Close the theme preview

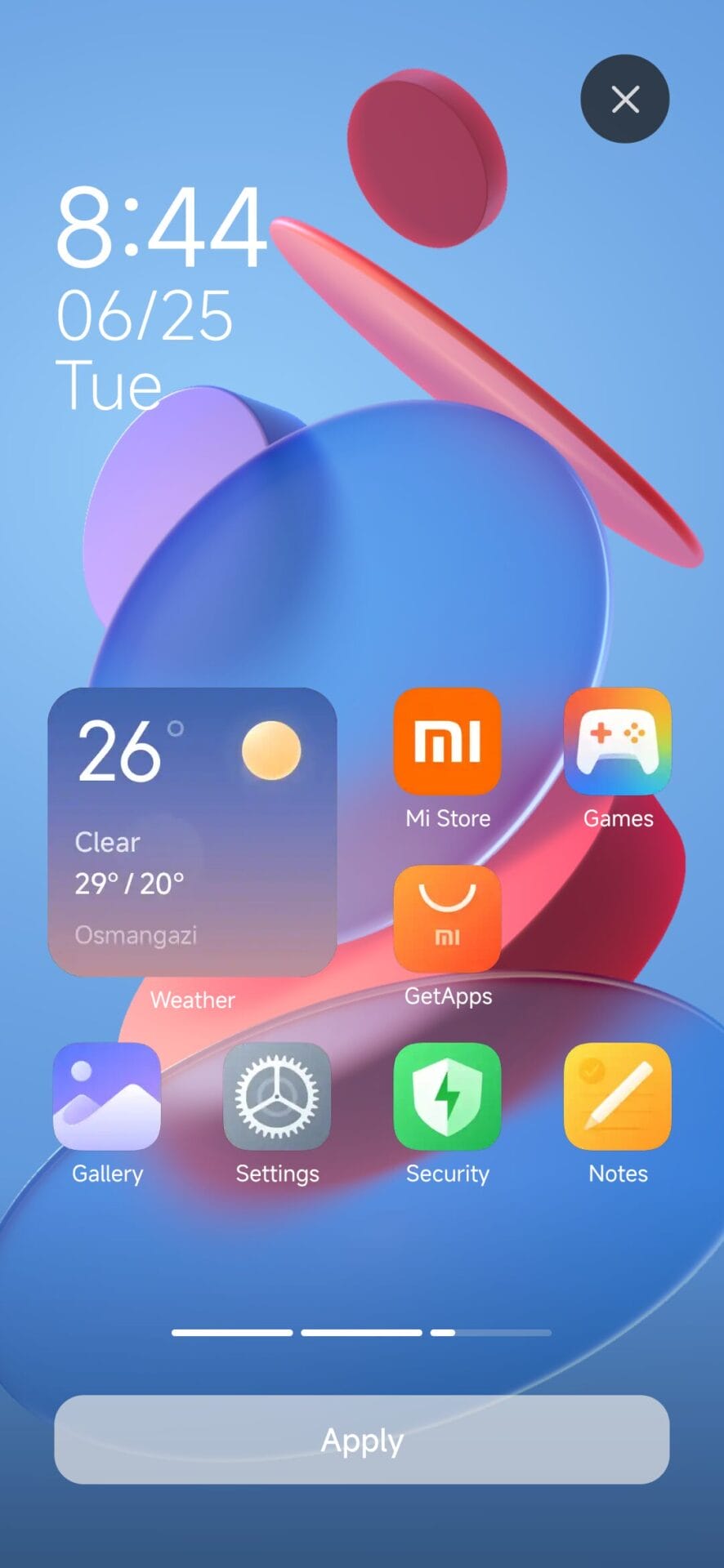pyautogui.click(x=624, y=99)
